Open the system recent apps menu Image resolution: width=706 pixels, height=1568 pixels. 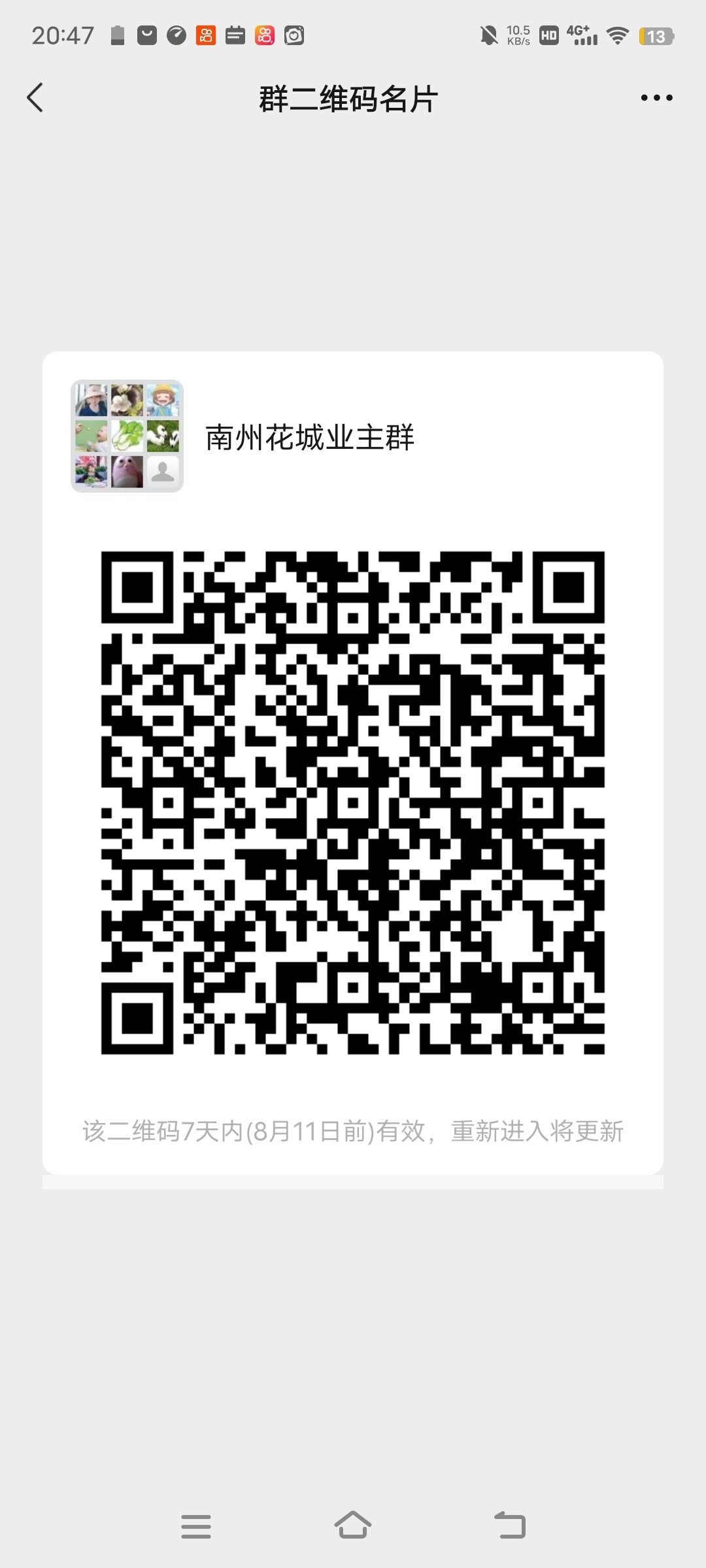coord(196,1526)
